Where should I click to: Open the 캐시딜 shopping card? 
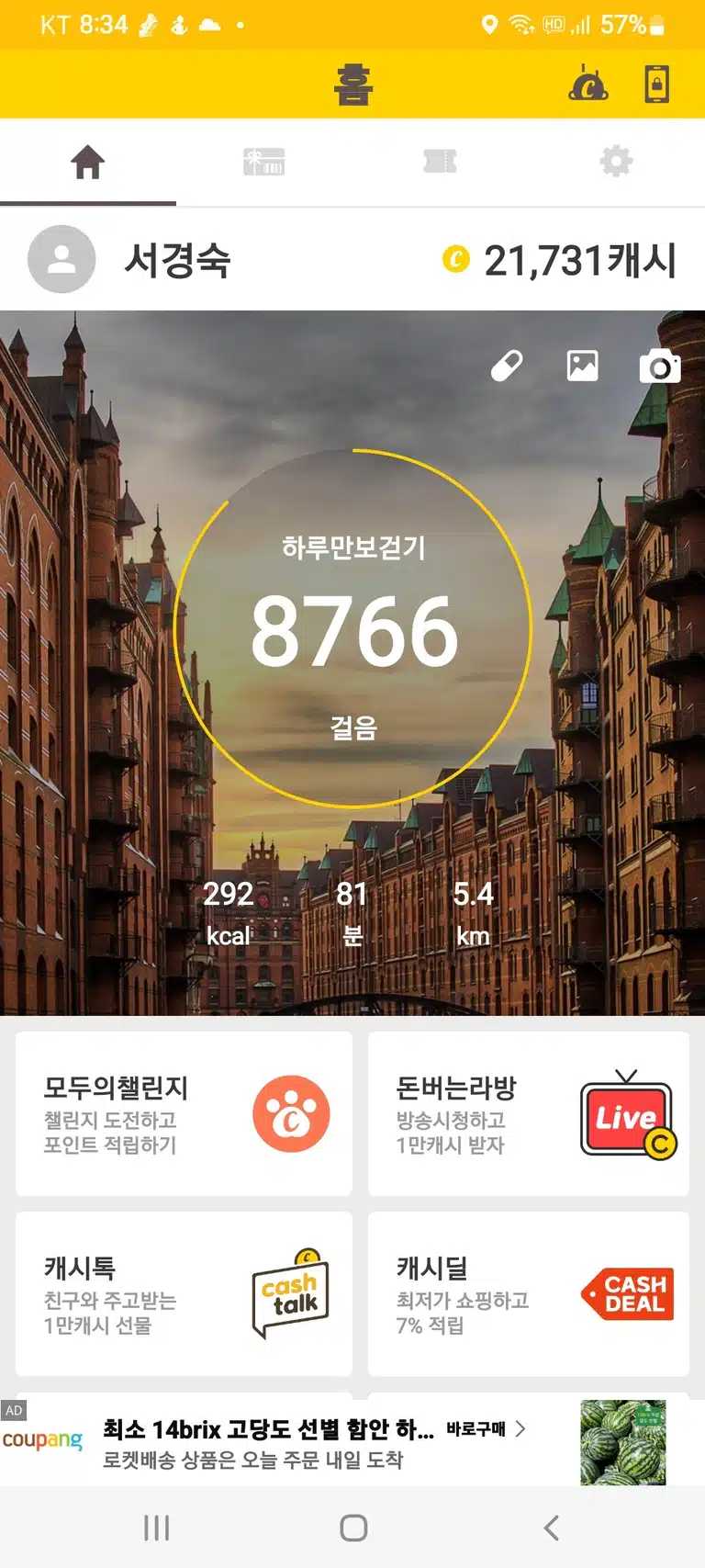point(529,1293)
